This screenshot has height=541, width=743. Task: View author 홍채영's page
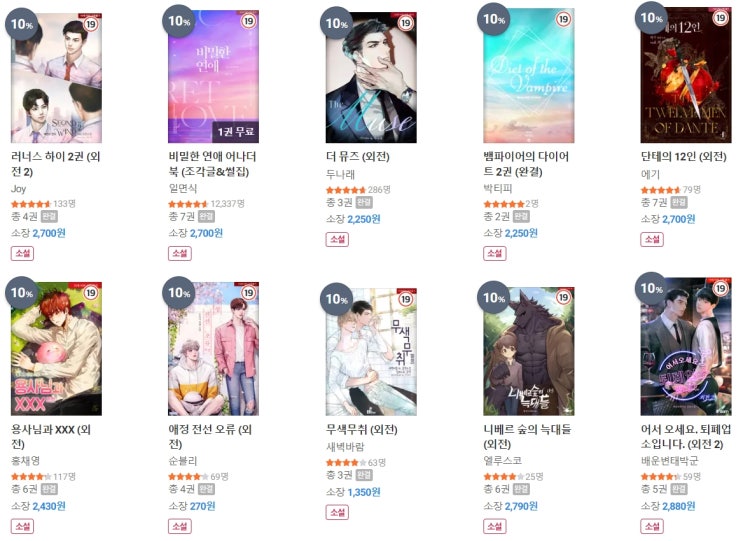(x=26, y=461)
